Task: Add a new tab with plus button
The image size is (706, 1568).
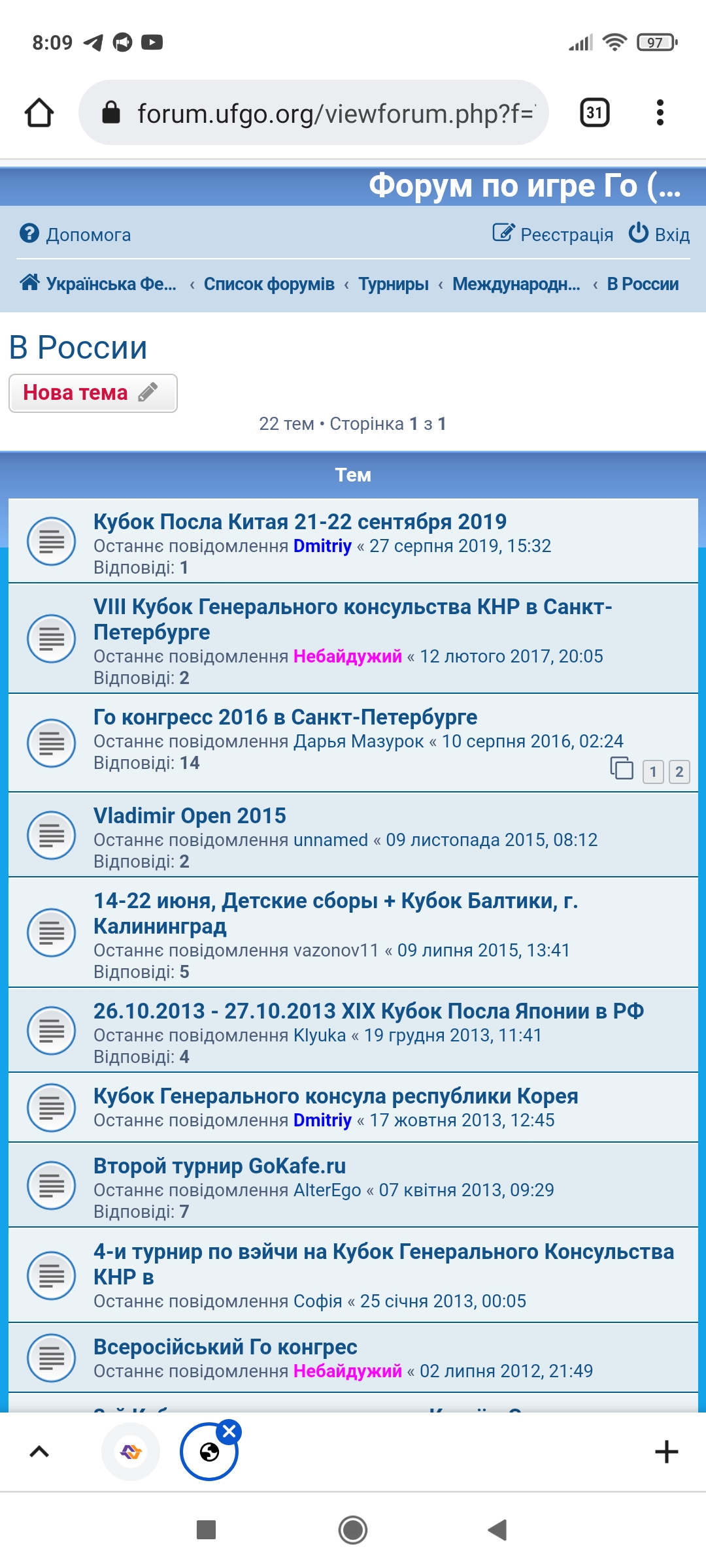Action: tap(666, 1452)
